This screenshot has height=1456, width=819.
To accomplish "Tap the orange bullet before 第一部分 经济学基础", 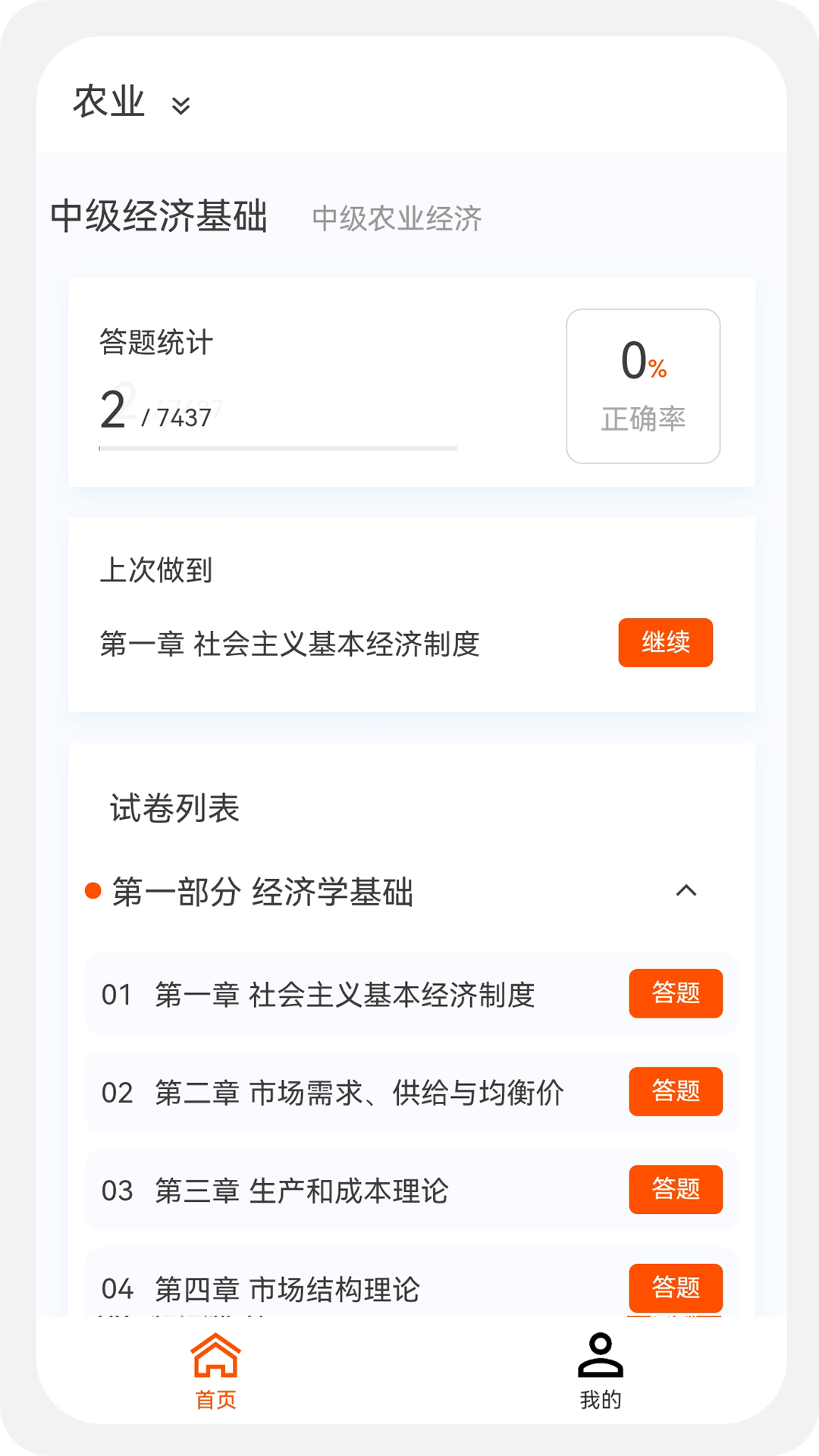I will (x=93, y=892).
